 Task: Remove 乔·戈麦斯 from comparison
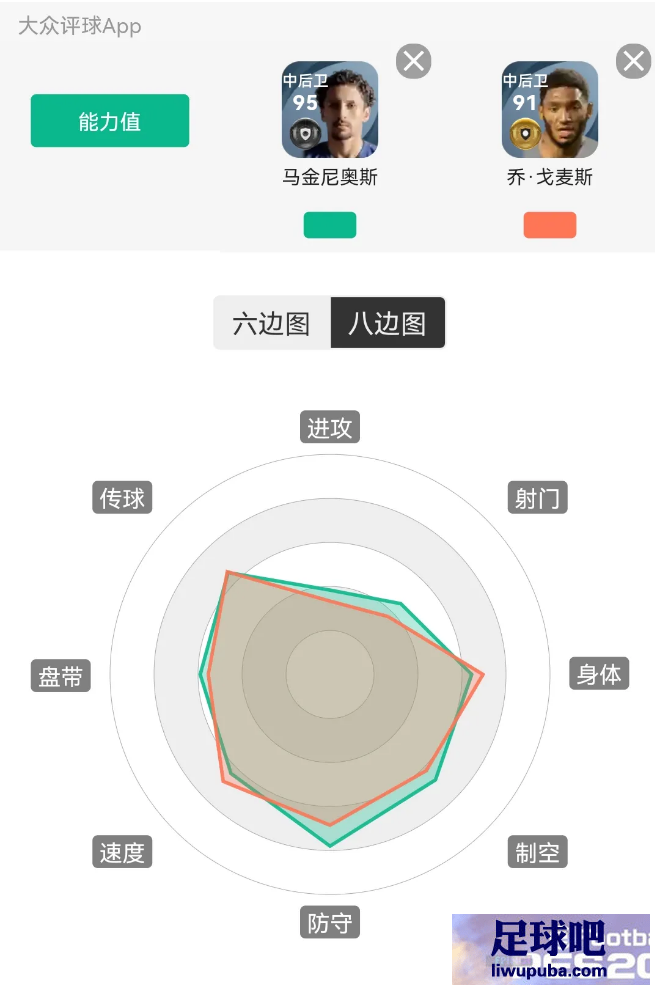click(x=633, y=62)
